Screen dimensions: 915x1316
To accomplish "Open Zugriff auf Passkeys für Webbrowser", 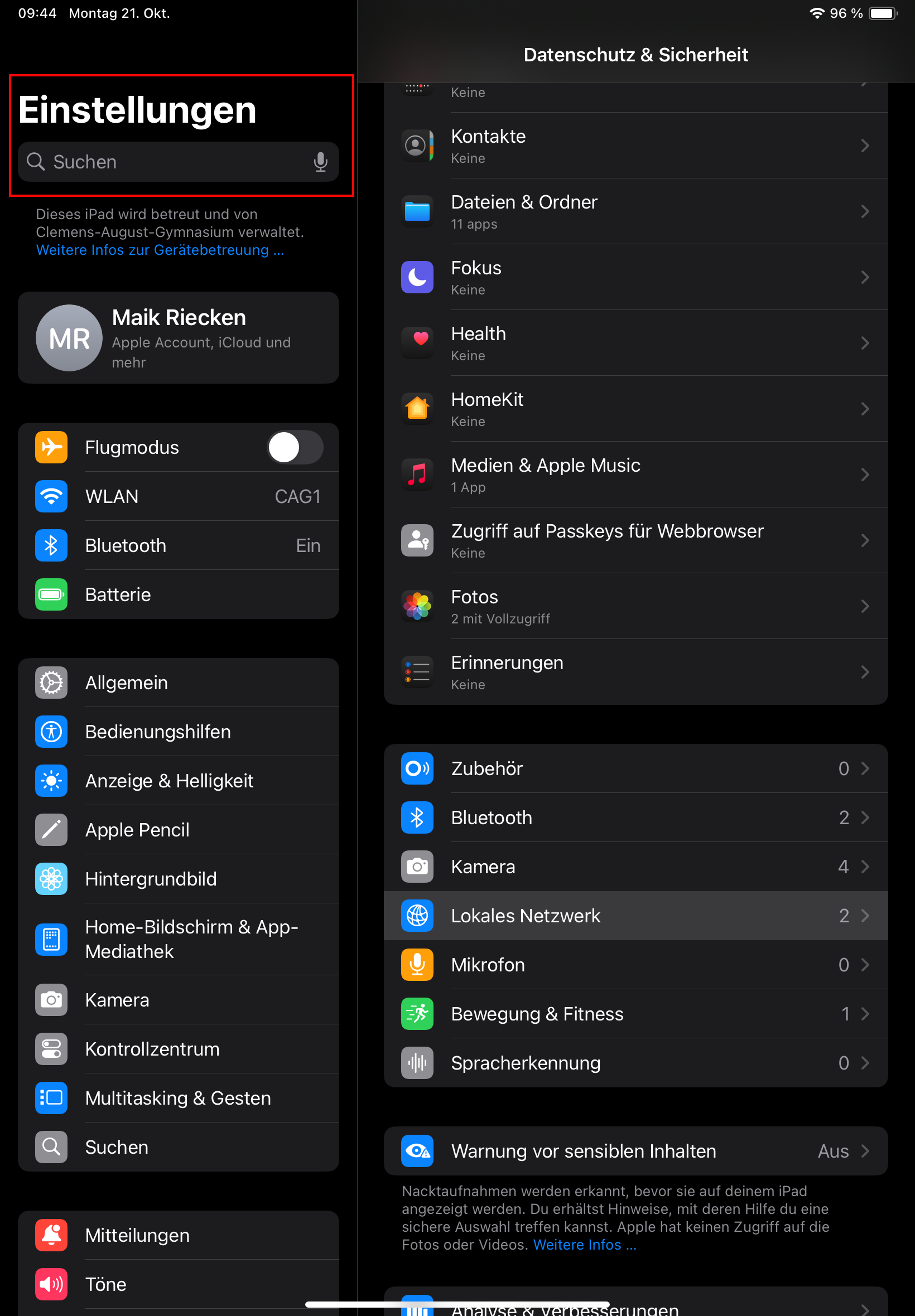I will pos(635,541).
